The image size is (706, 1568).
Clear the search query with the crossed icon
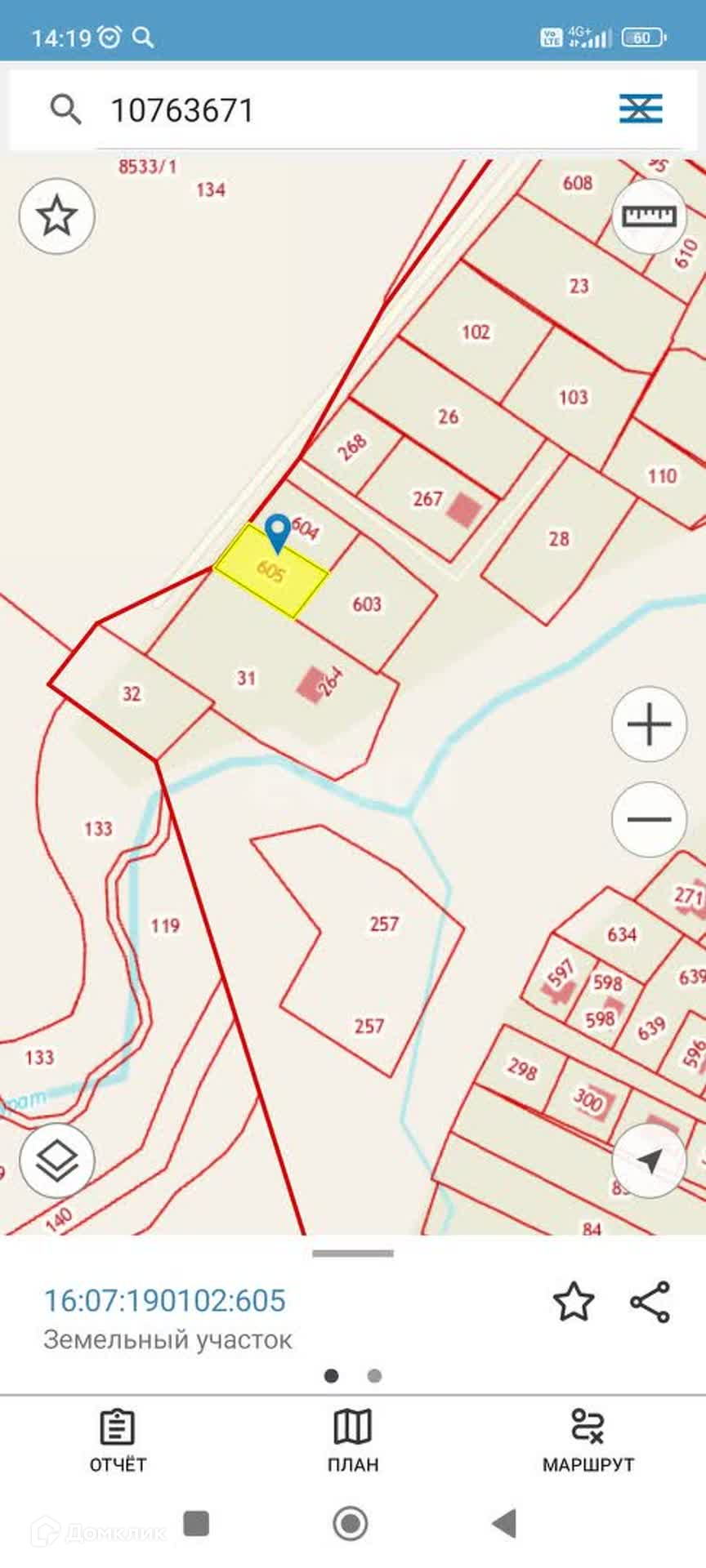(640, 109)
